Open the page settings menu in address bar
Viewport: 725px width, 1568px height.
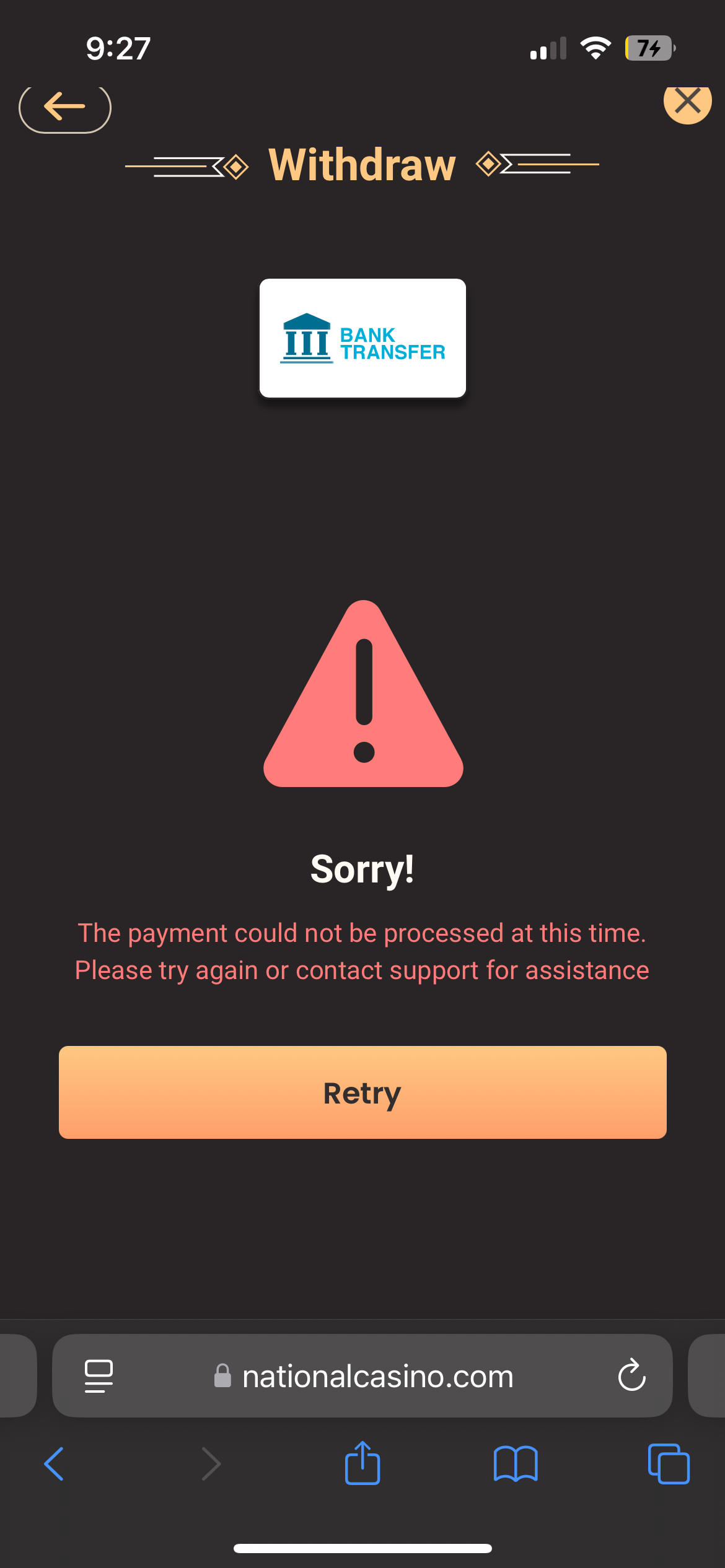[99, 1376]
